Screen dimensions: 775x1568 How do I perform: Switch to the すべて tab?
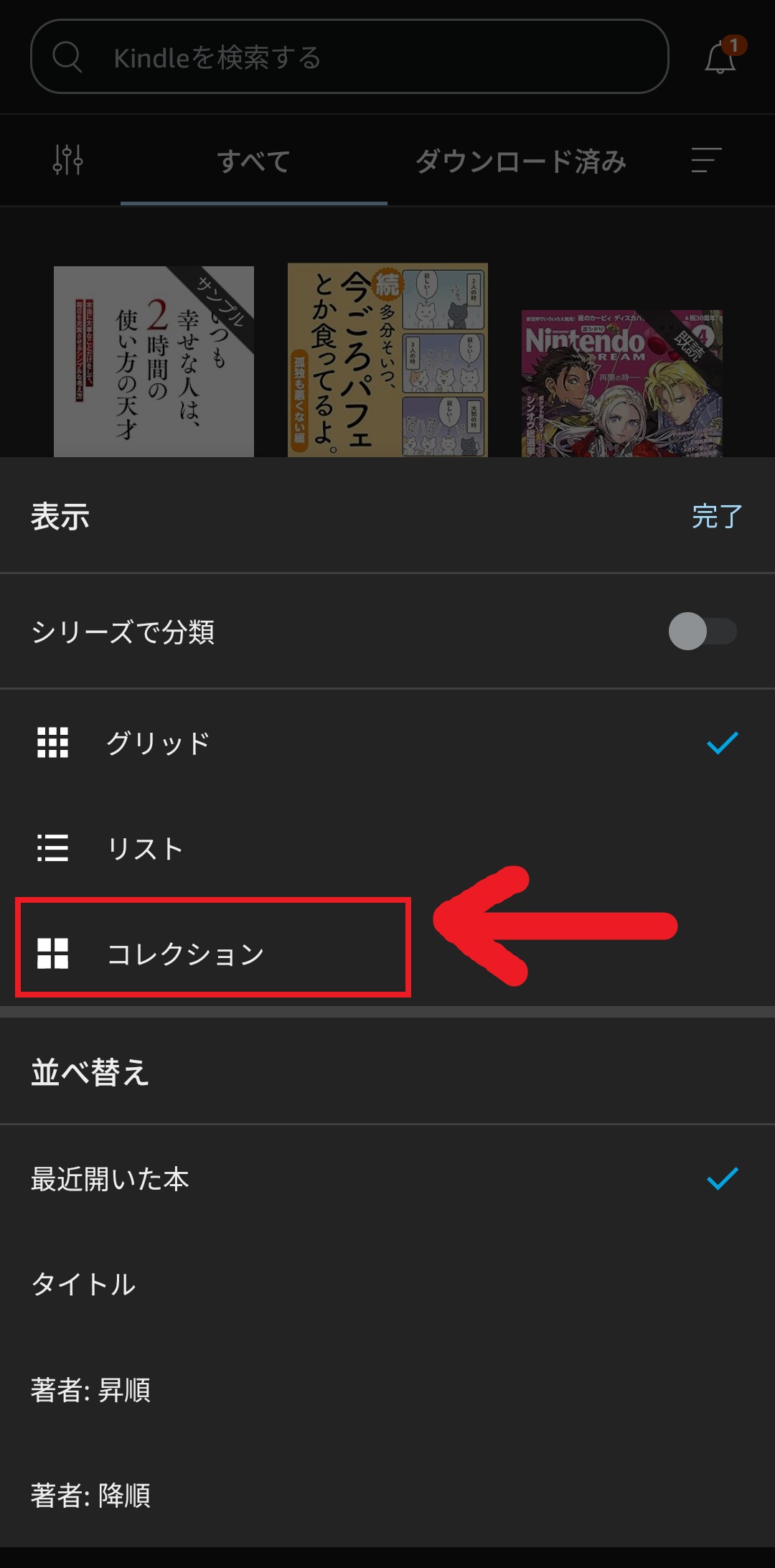click(253, 161)
